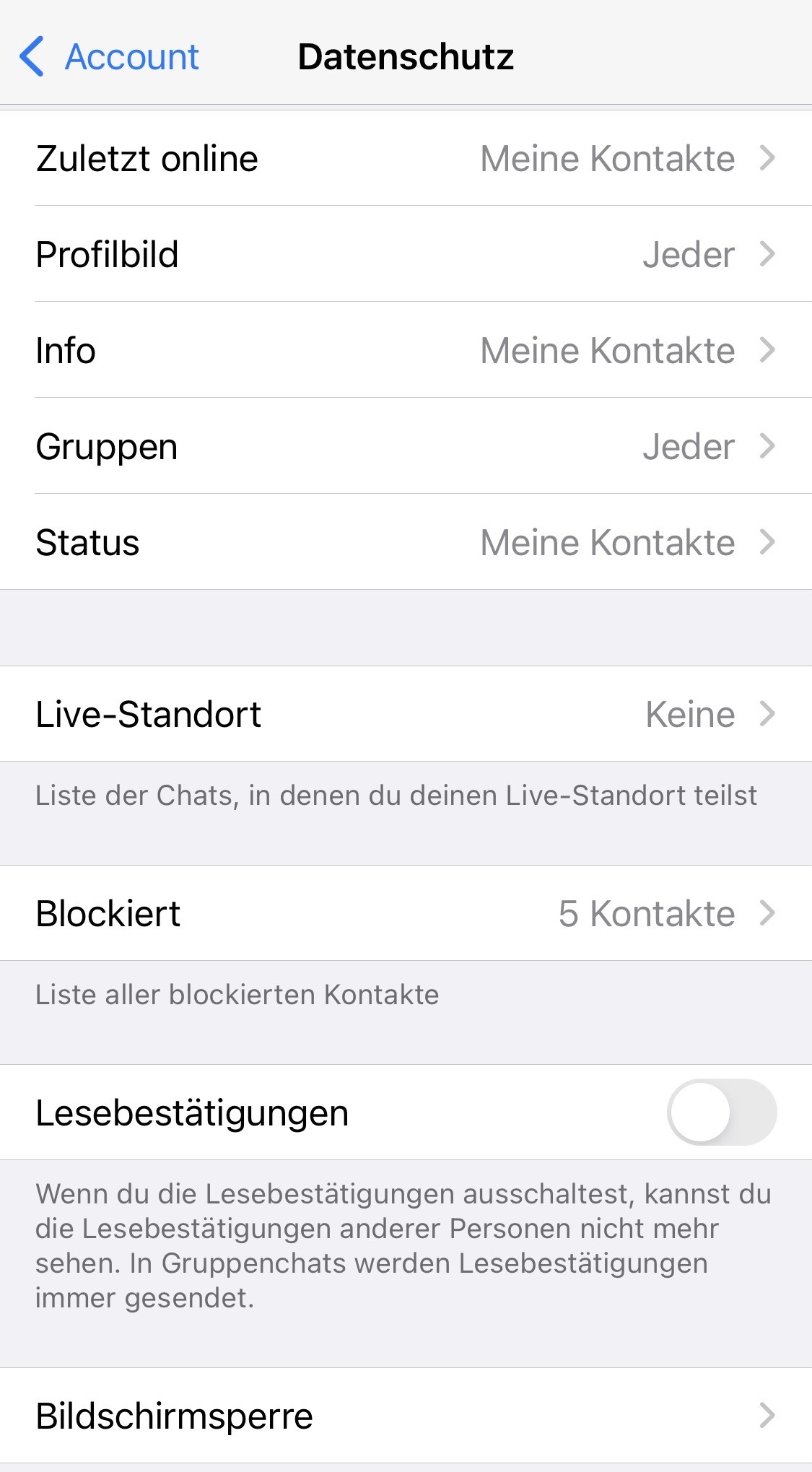Open the Info privacy option

[406, 350]
